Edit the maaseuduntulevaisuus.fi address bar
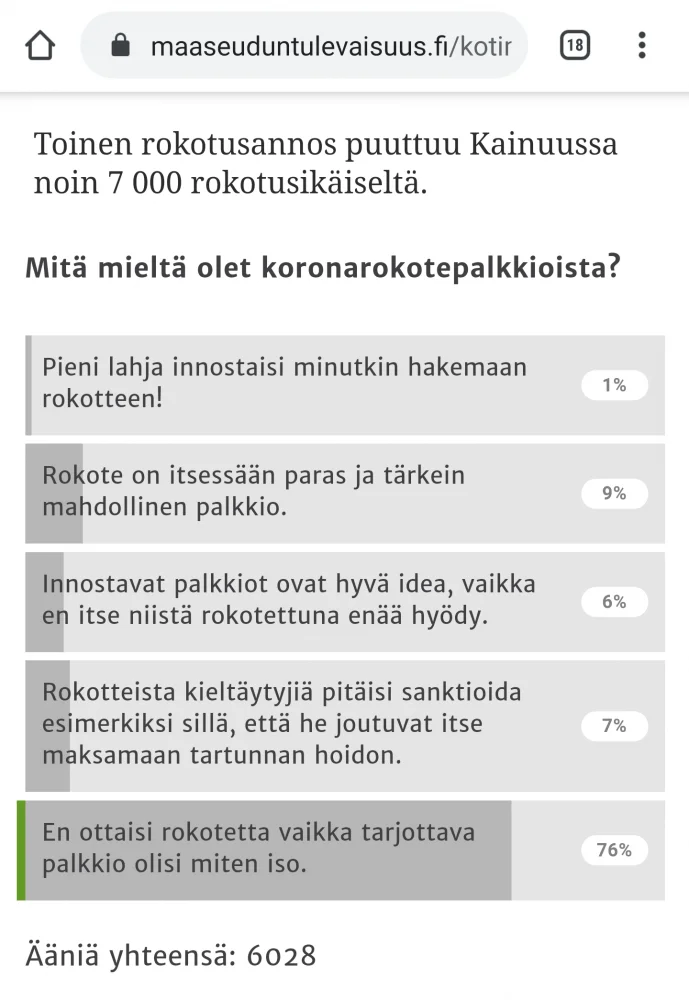Image resolution: width=689 pixels, height=1000 pixels. pos(330,46)
